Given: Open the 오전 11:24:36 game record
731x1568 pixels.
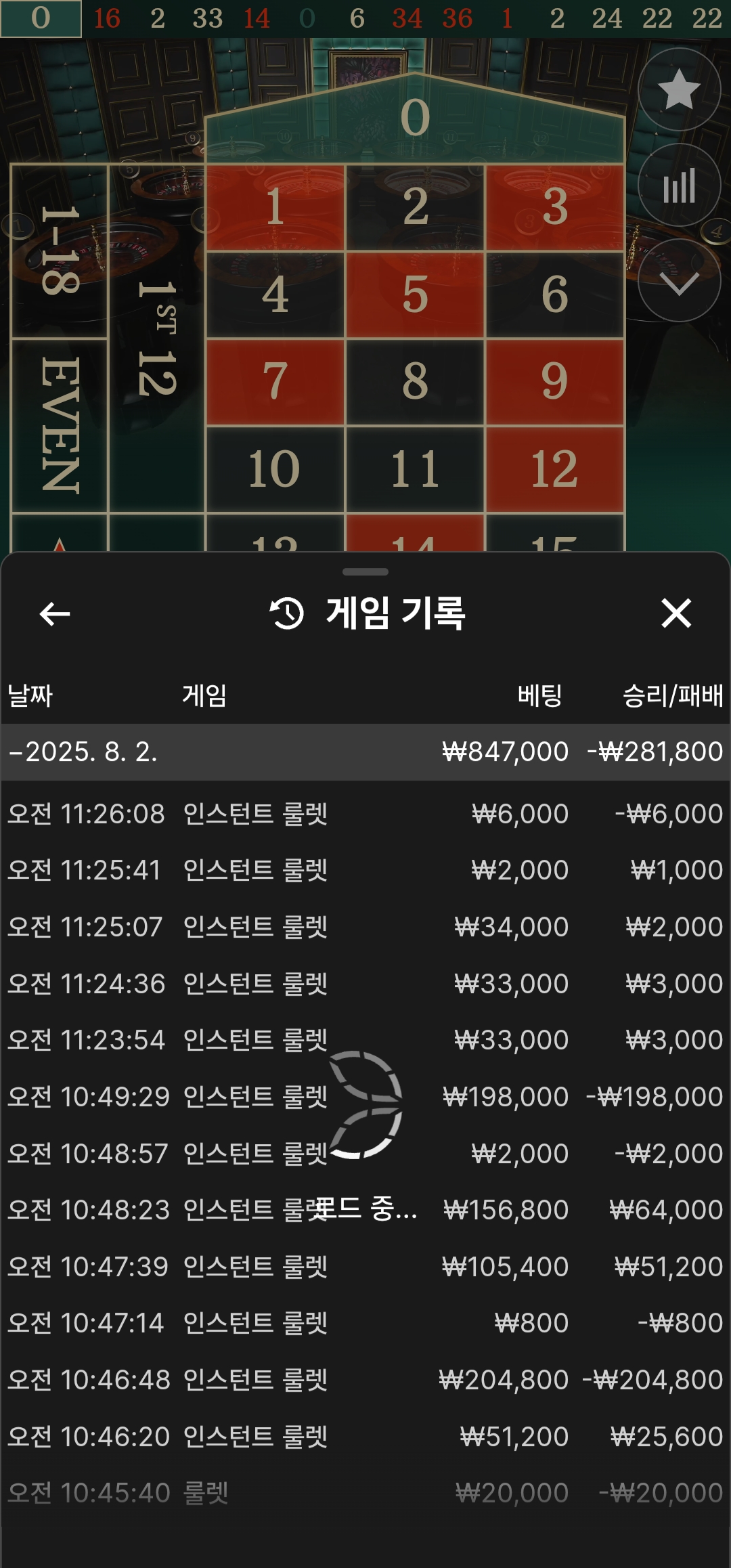Looking at the screenshot, I should pos(365,984).
